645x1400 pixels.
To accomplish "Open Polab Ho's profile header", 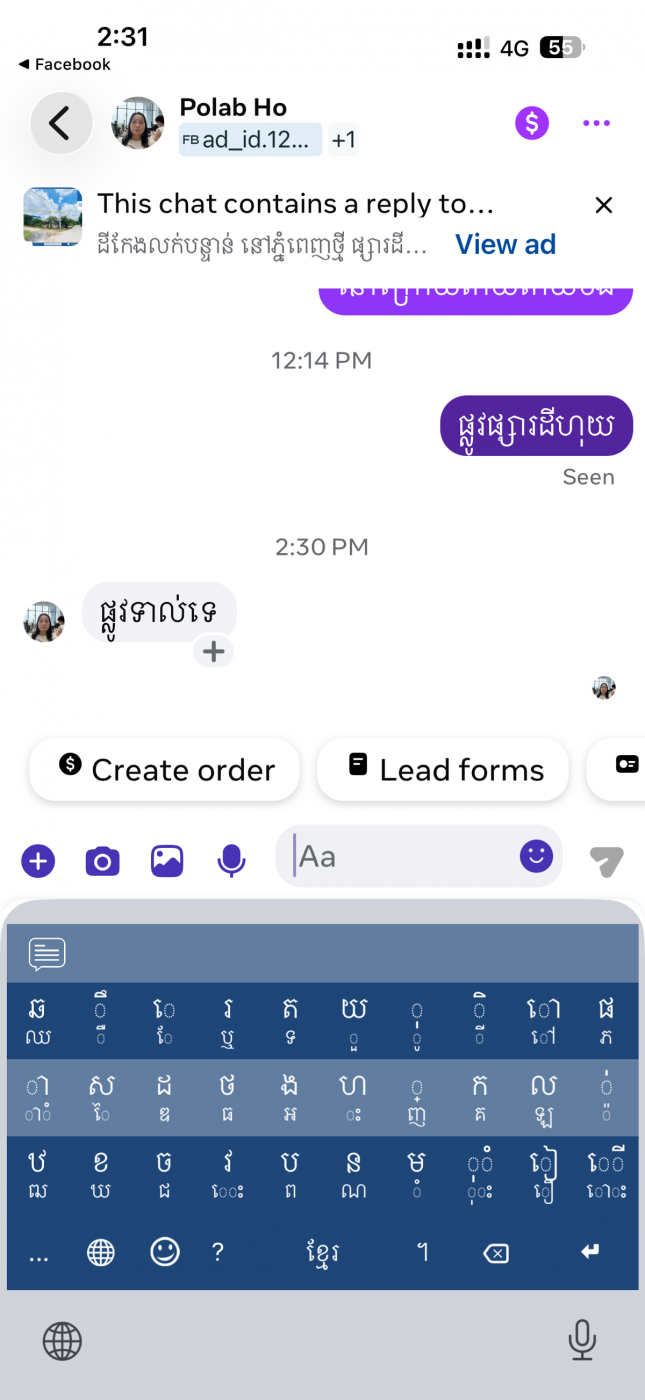I will click(x=232, y=108).
